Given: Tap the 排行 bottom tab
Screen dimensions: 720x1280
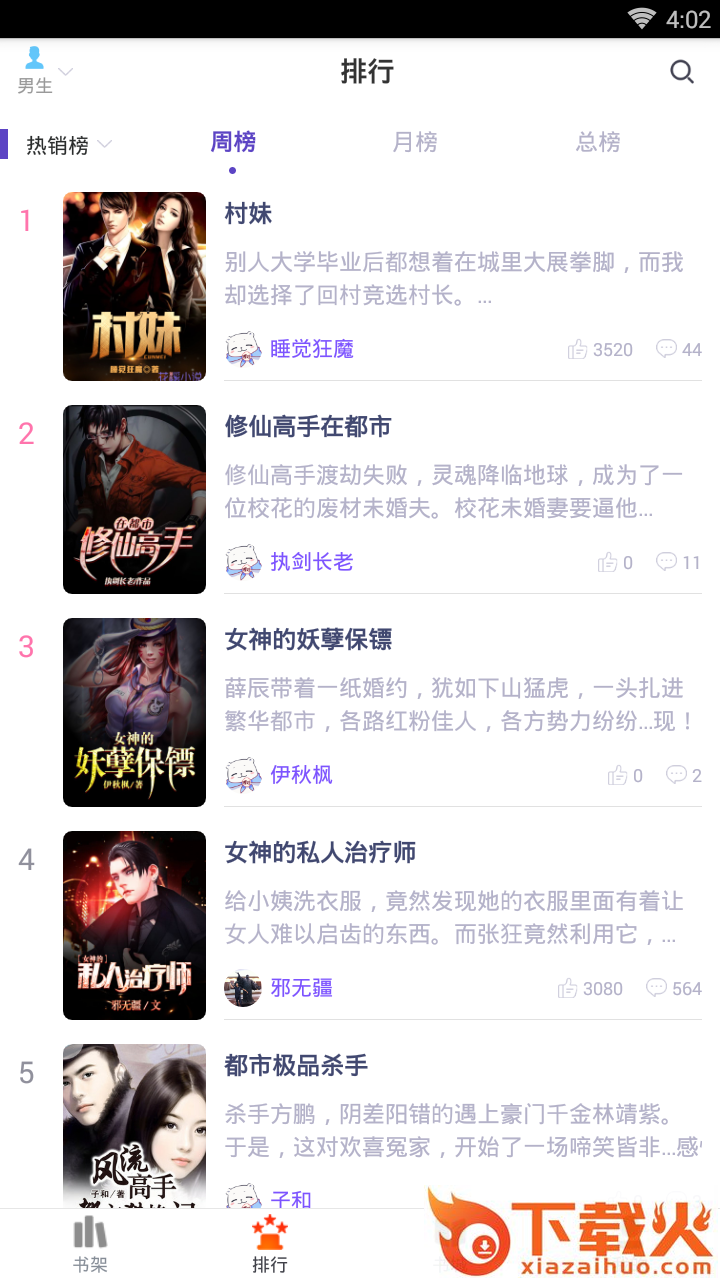Looking at the screenshot, I should click(269, 1245).
